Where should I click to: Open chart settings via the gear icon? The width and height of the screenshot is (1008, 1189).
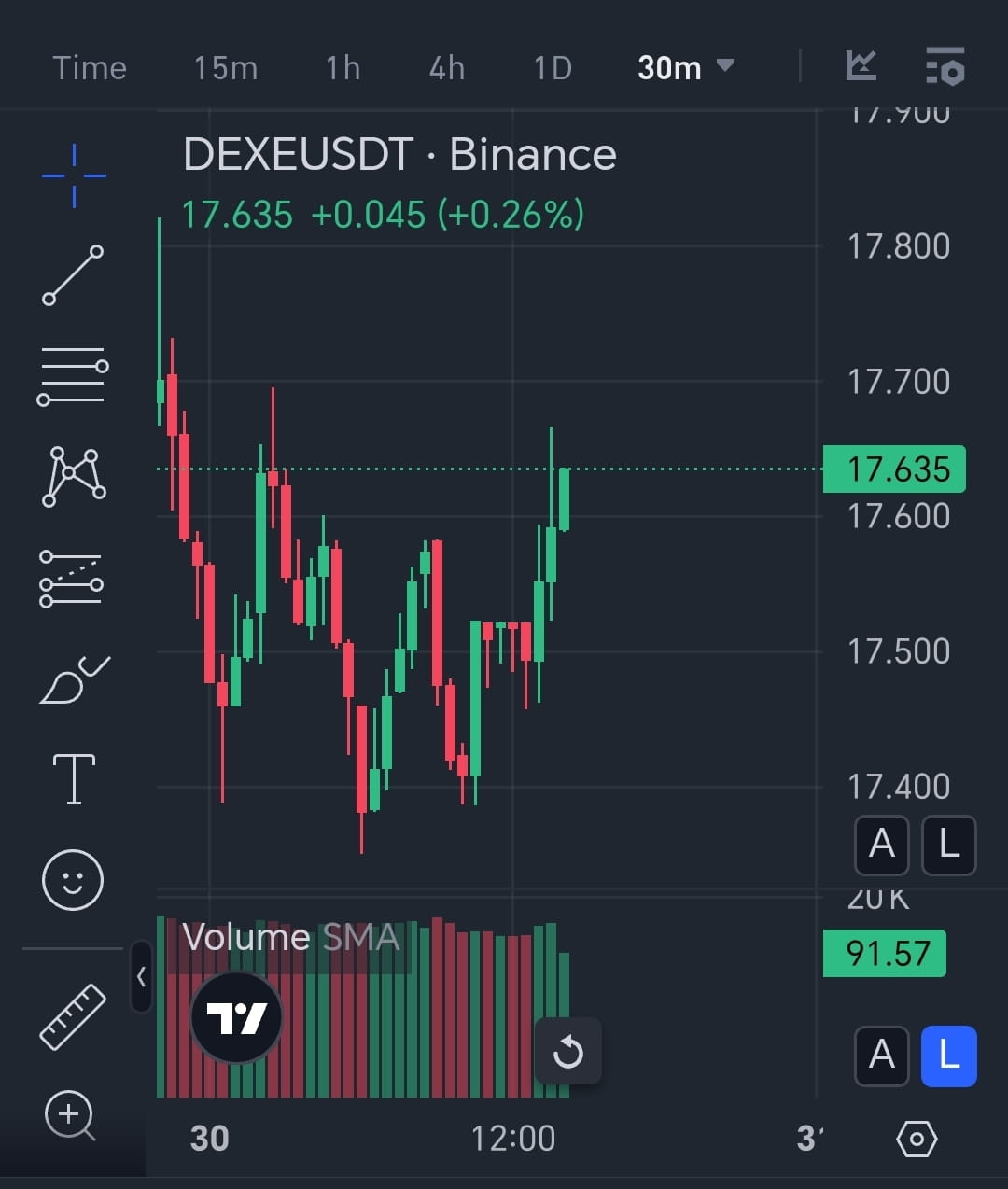click(917, 1139)
